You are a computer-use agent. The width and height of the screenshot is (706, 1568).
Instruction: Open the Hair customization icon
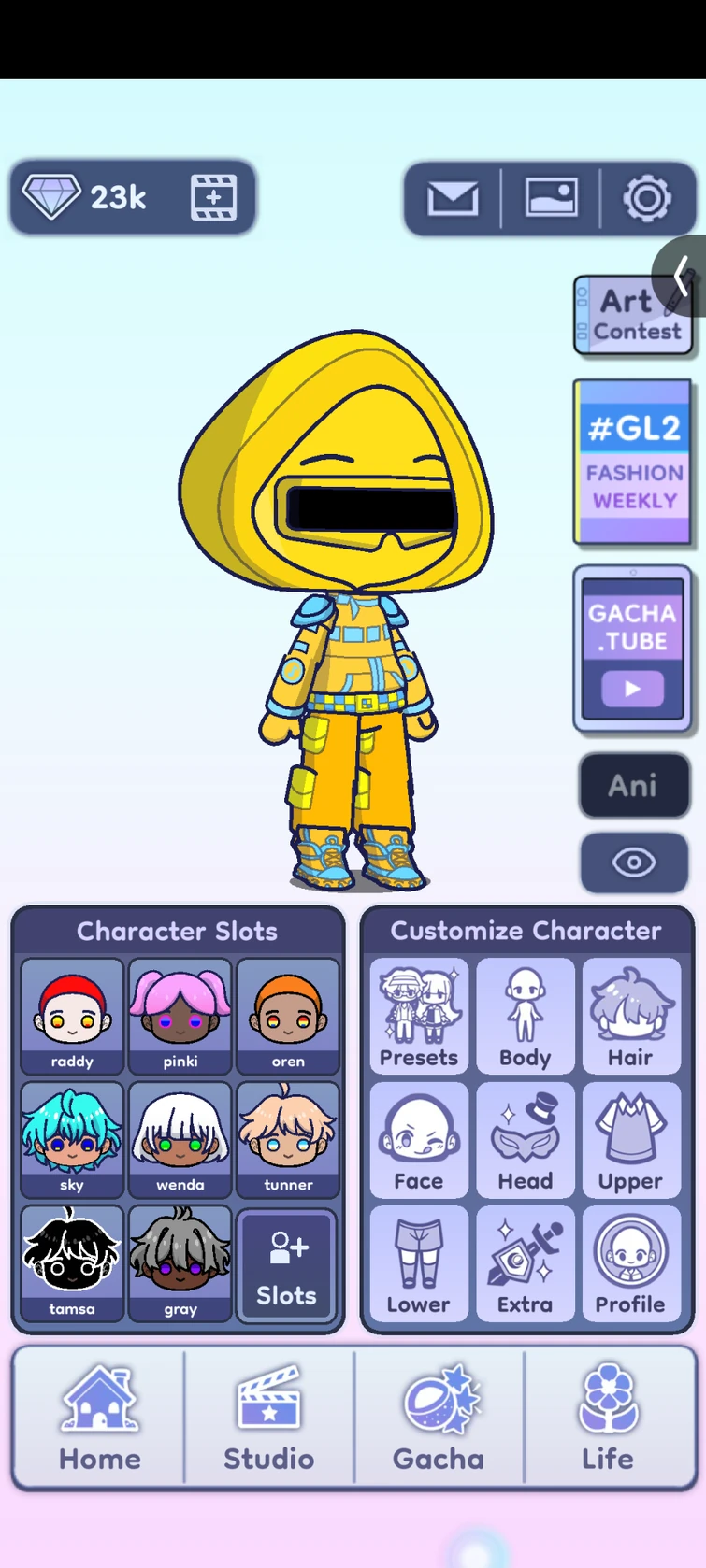[630, 1016]
